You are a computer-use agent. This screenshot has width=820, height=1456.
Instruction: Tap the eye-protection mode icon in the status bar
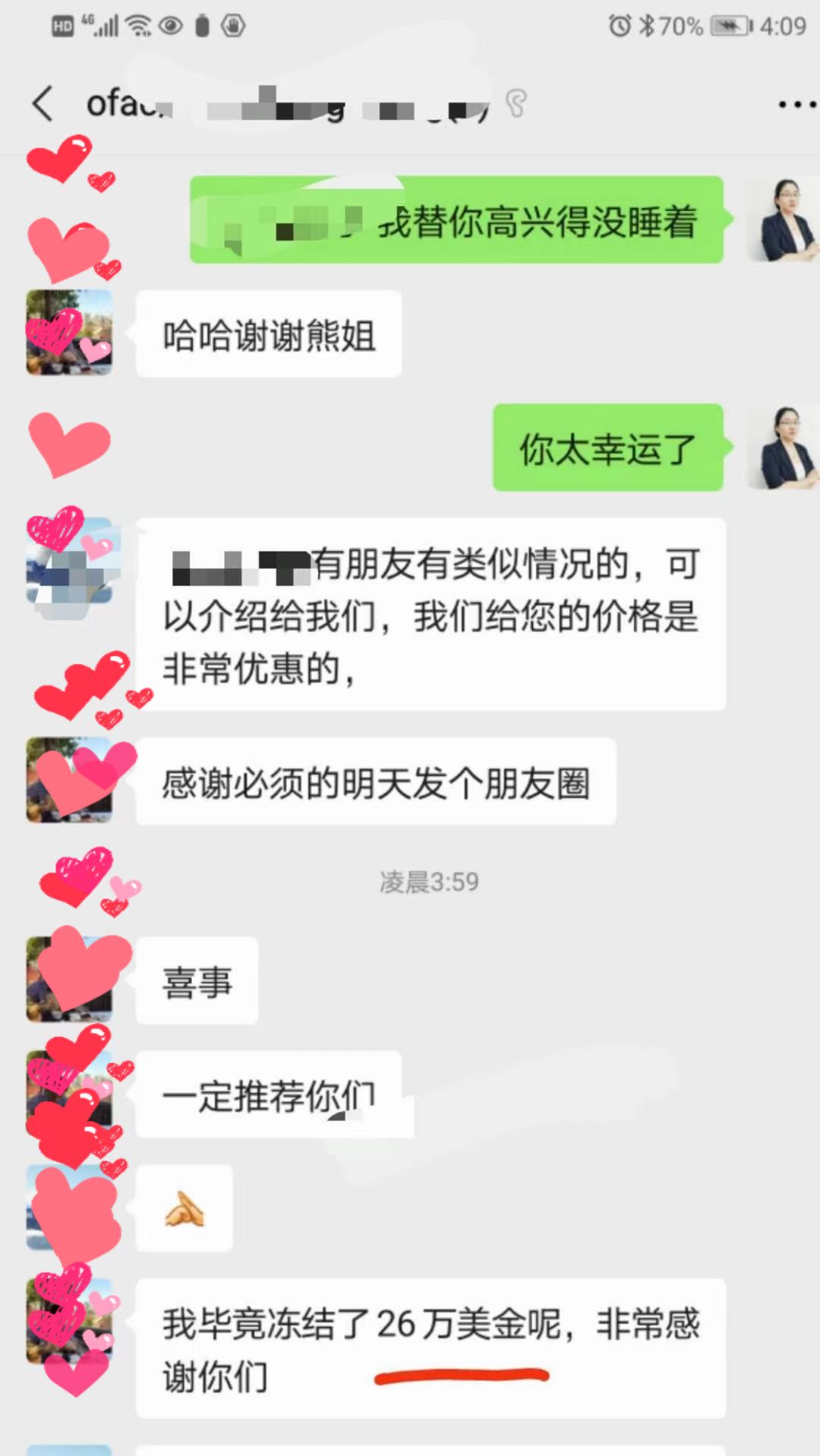click(x=170, y=26)
